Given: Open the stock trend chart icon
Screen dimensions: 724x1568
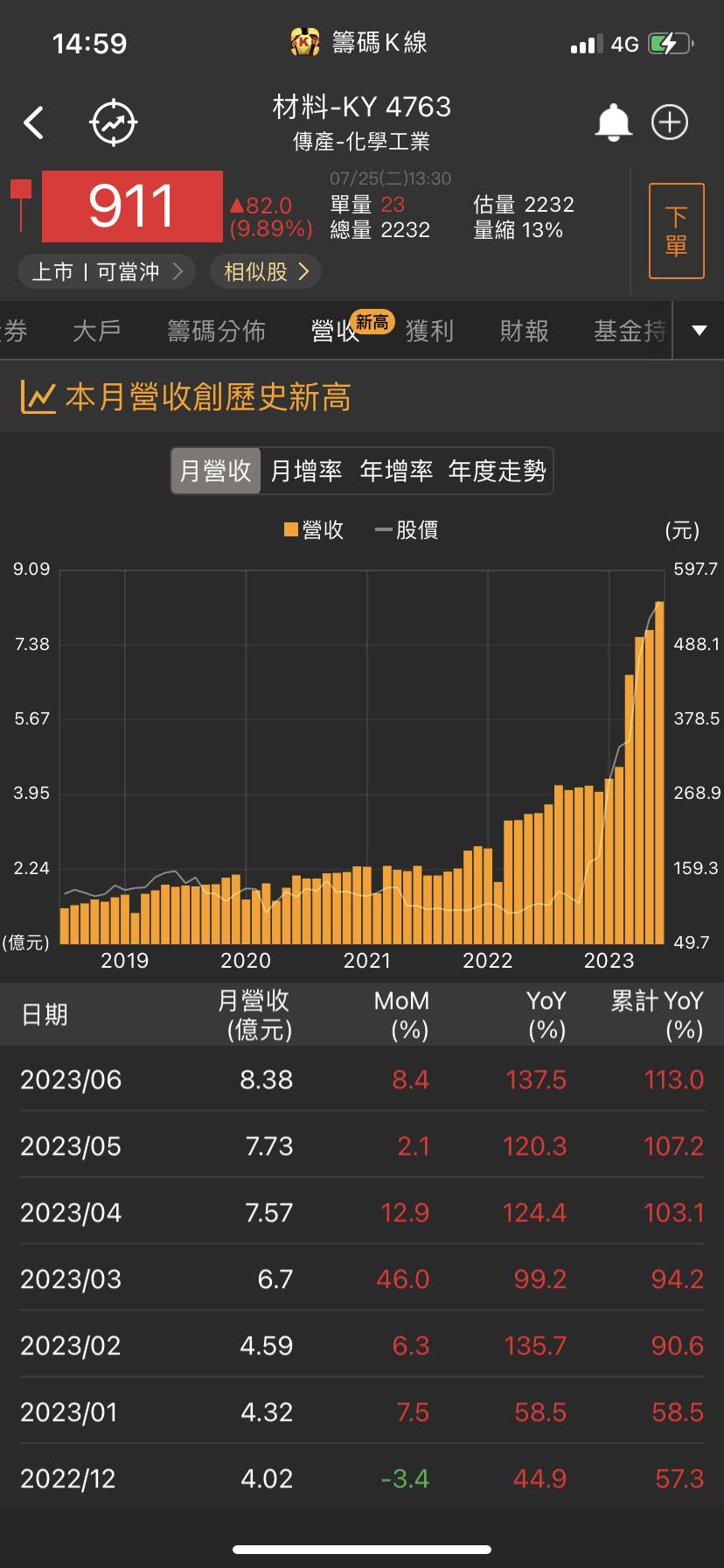Looking at the screenshot, I should 113,122.
